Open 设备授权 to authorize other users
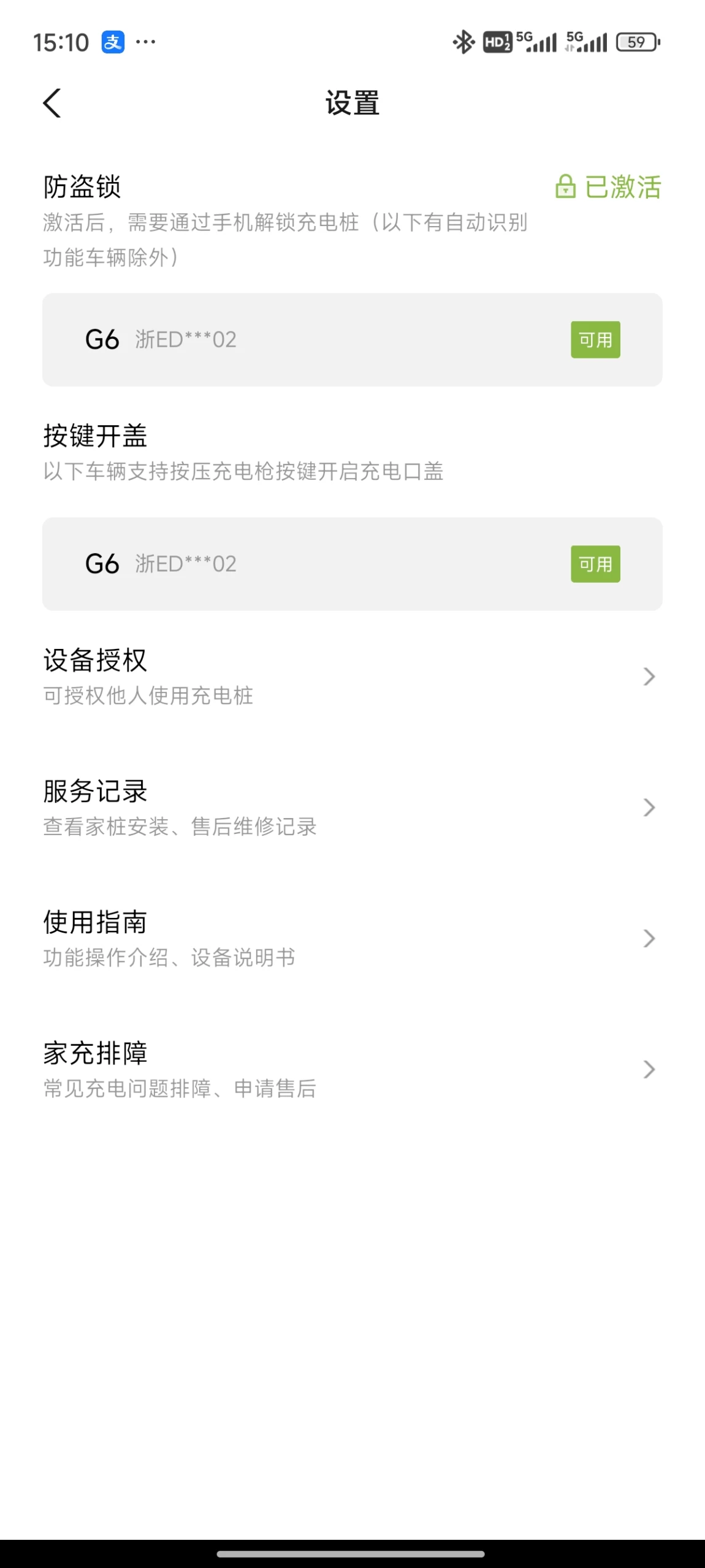The width and height of the screenshot is (705, 1568). [352, 676]
